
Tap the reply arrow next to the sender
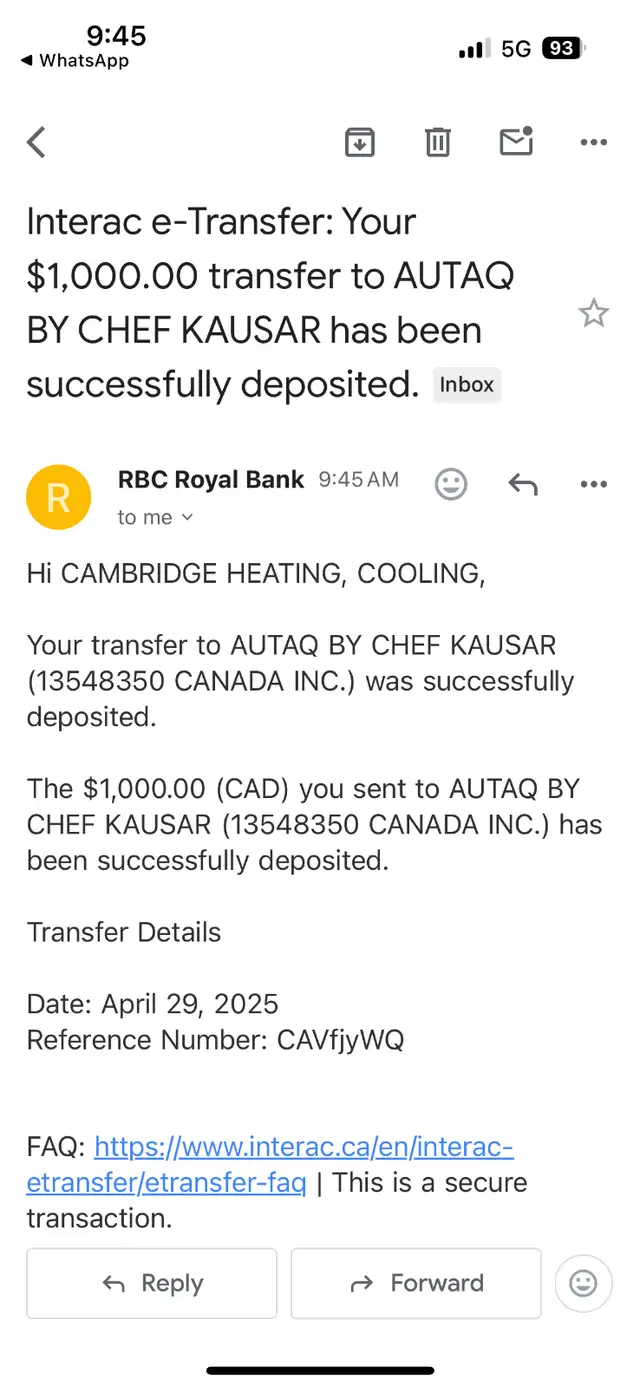tap(523, 485)
